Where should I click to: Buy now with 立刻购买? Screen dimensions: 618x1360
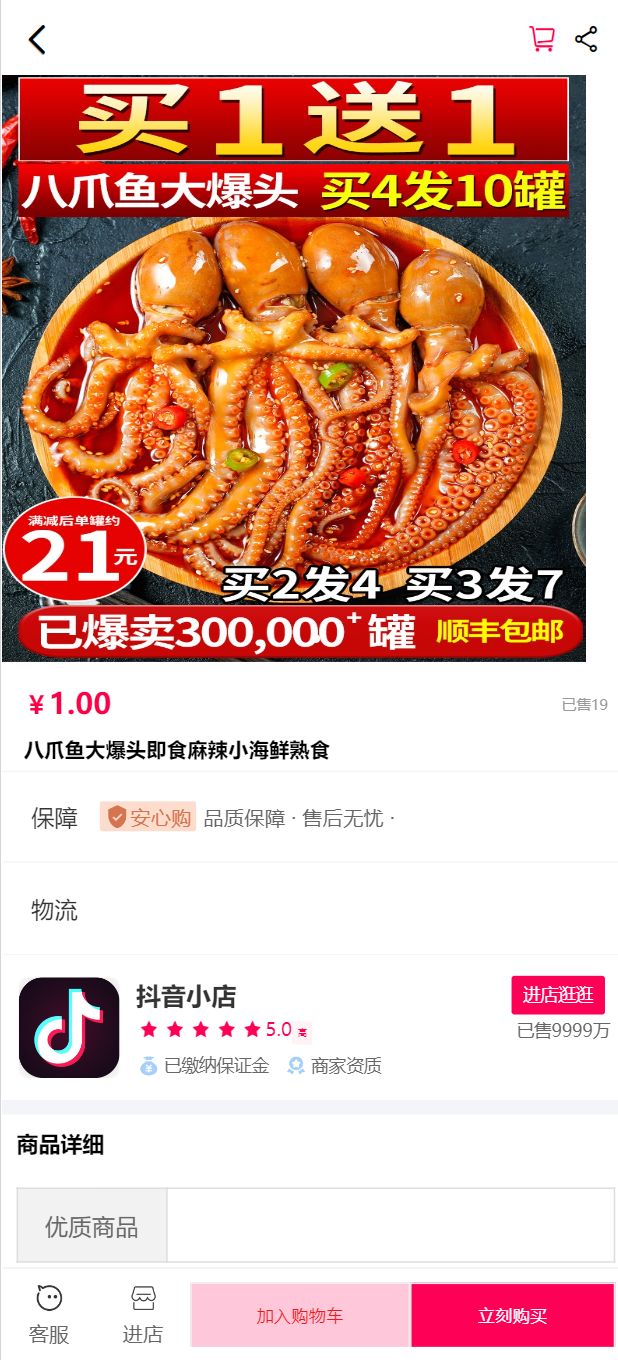pyautogui.click(x=512, y=1316)
